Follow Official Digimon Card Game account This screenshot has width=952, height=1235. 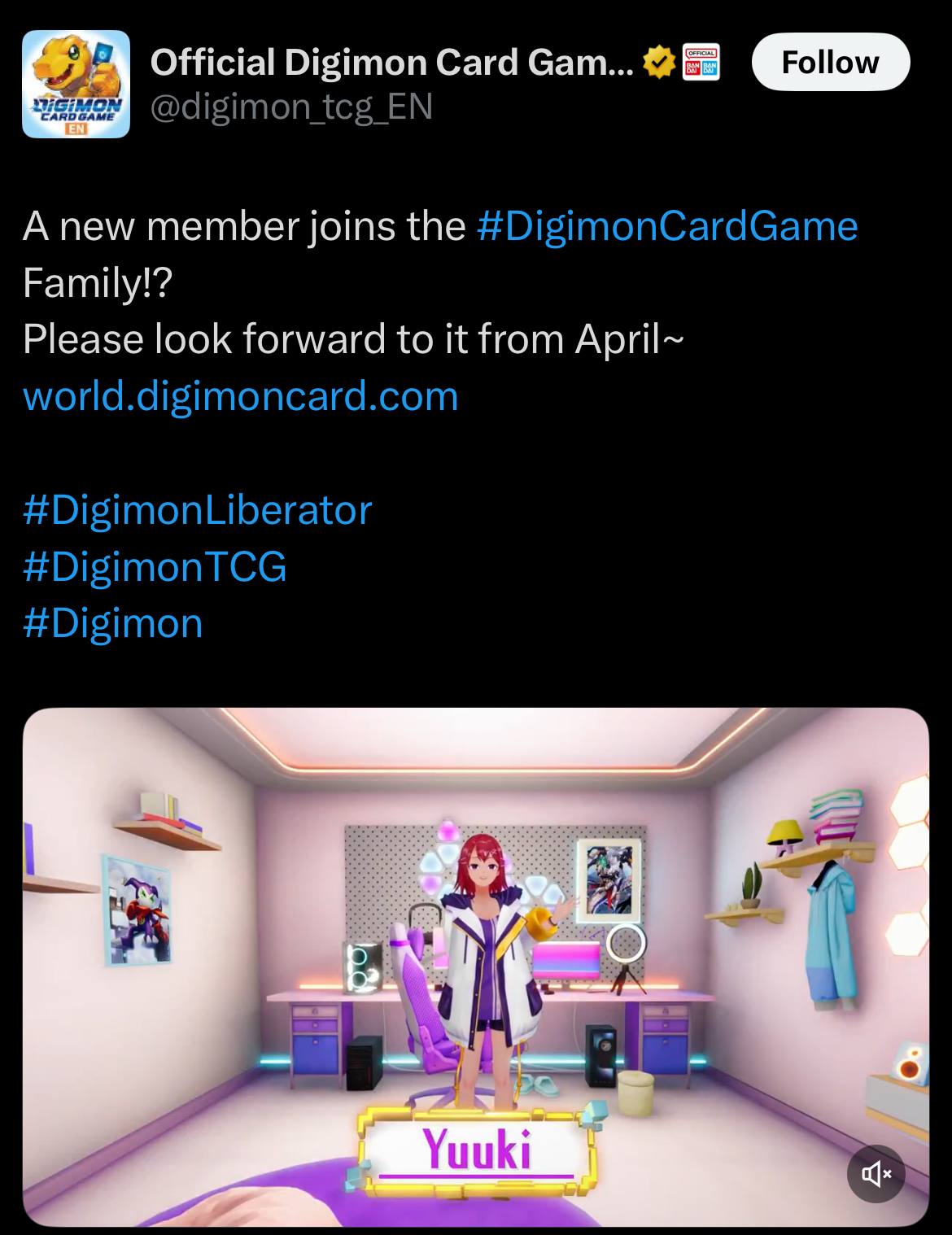[830, 63]
